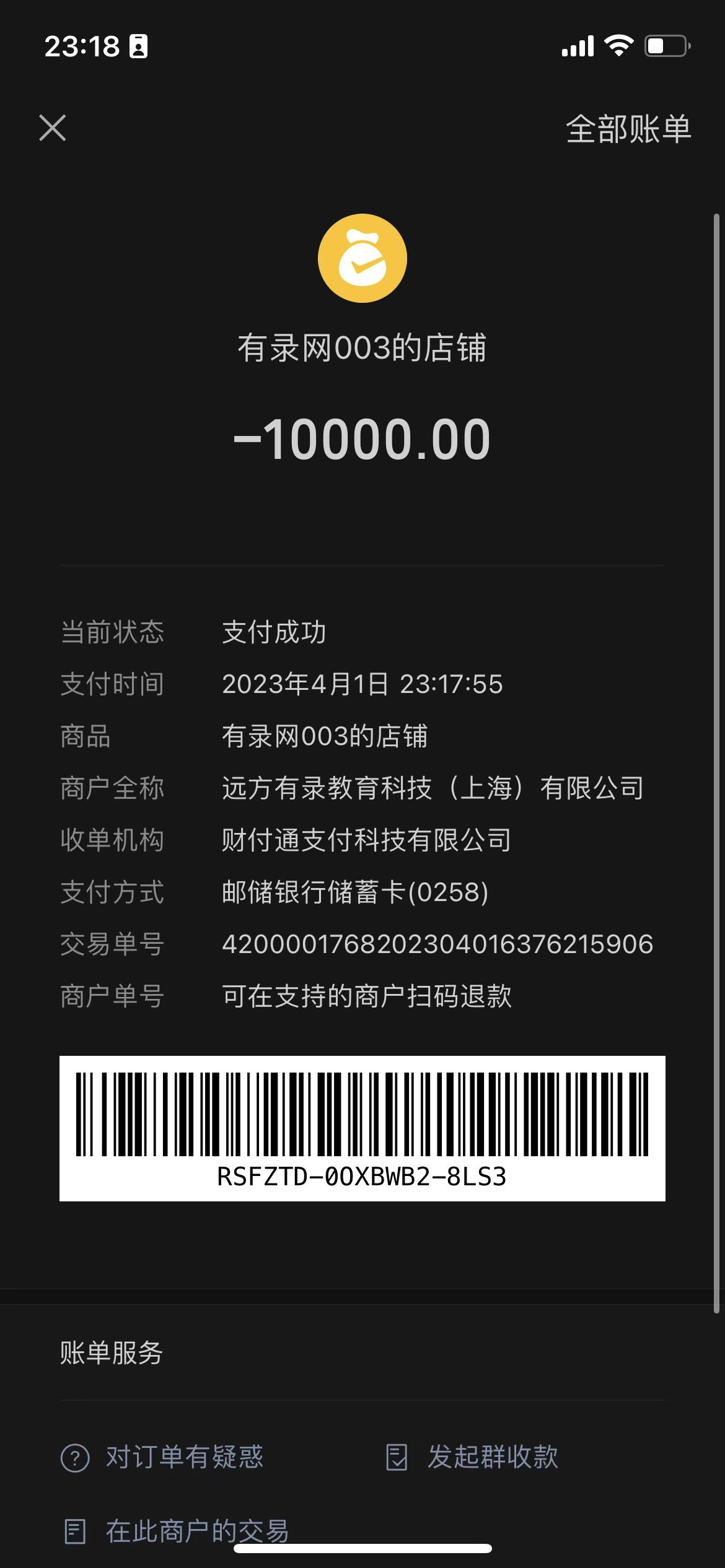Open 全部账单 (all bills)

tap(628, 129)
